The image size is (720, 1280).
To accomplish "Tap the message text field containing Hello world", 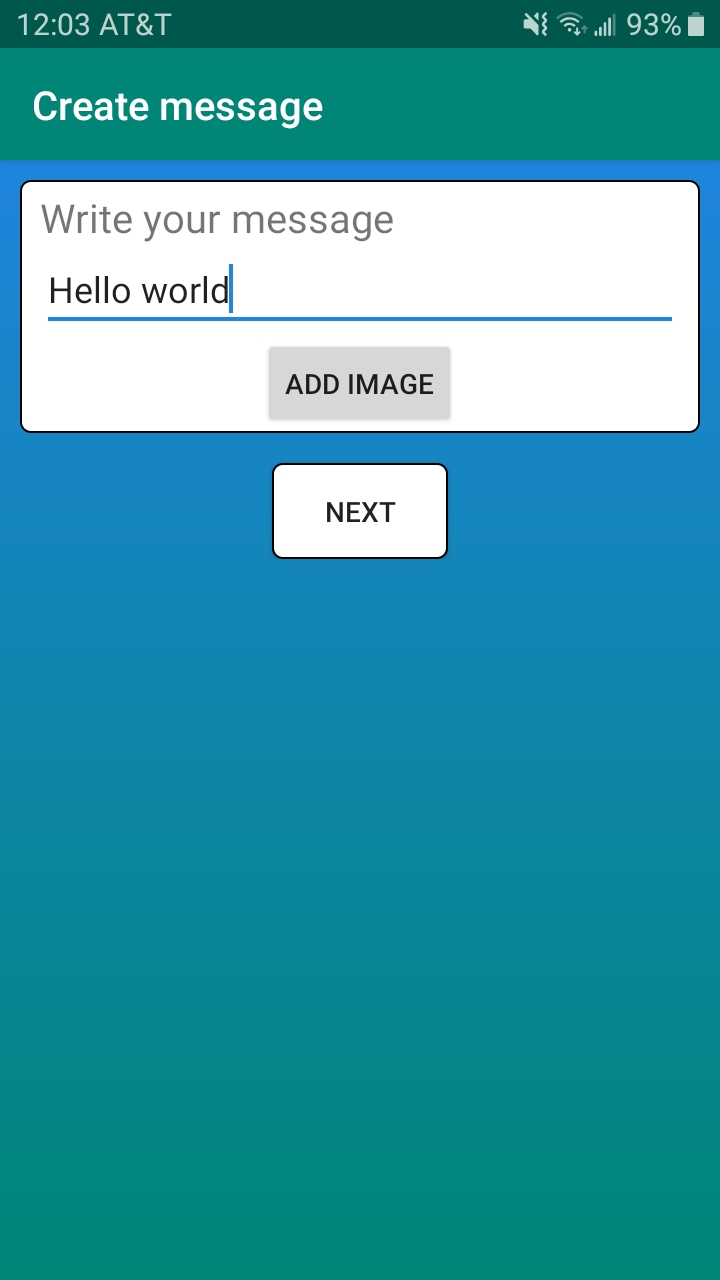I will [x=359, y=291].
